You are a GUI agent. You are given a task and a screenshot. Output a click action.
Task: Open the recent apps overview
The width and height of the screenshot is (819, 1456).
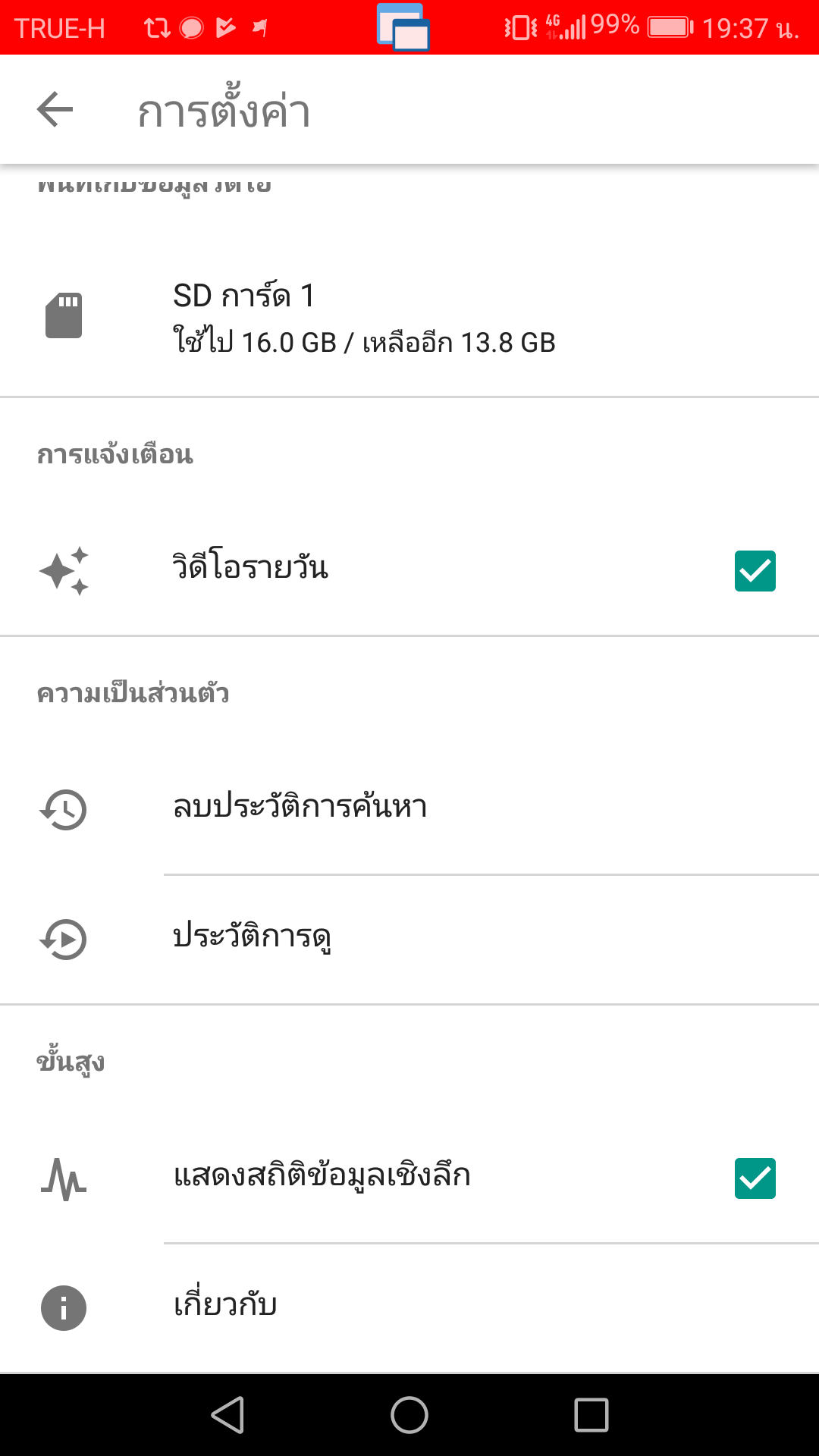point(591,1415)
